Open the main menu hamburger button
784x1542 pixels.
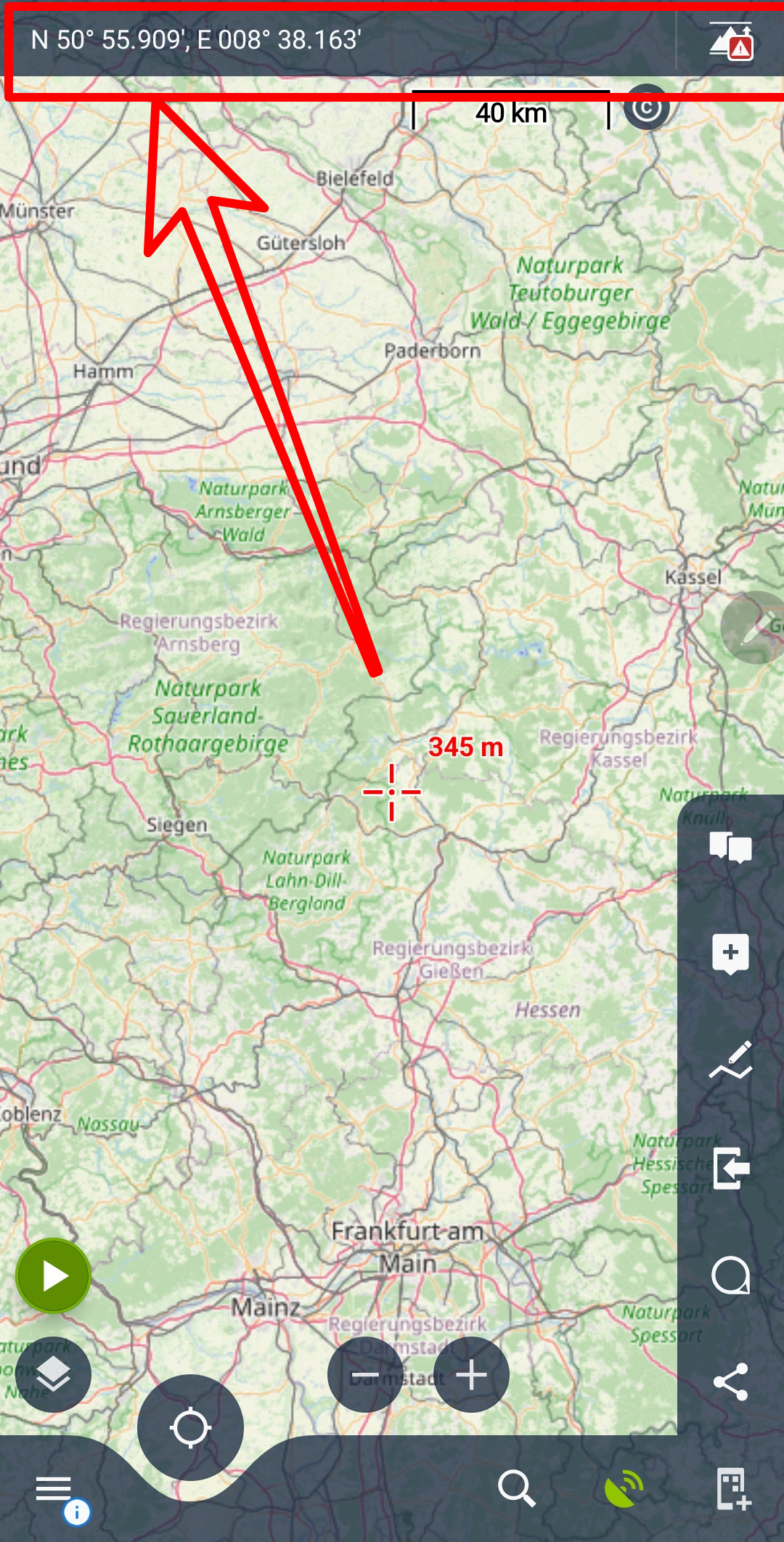tap(54, 1488)
